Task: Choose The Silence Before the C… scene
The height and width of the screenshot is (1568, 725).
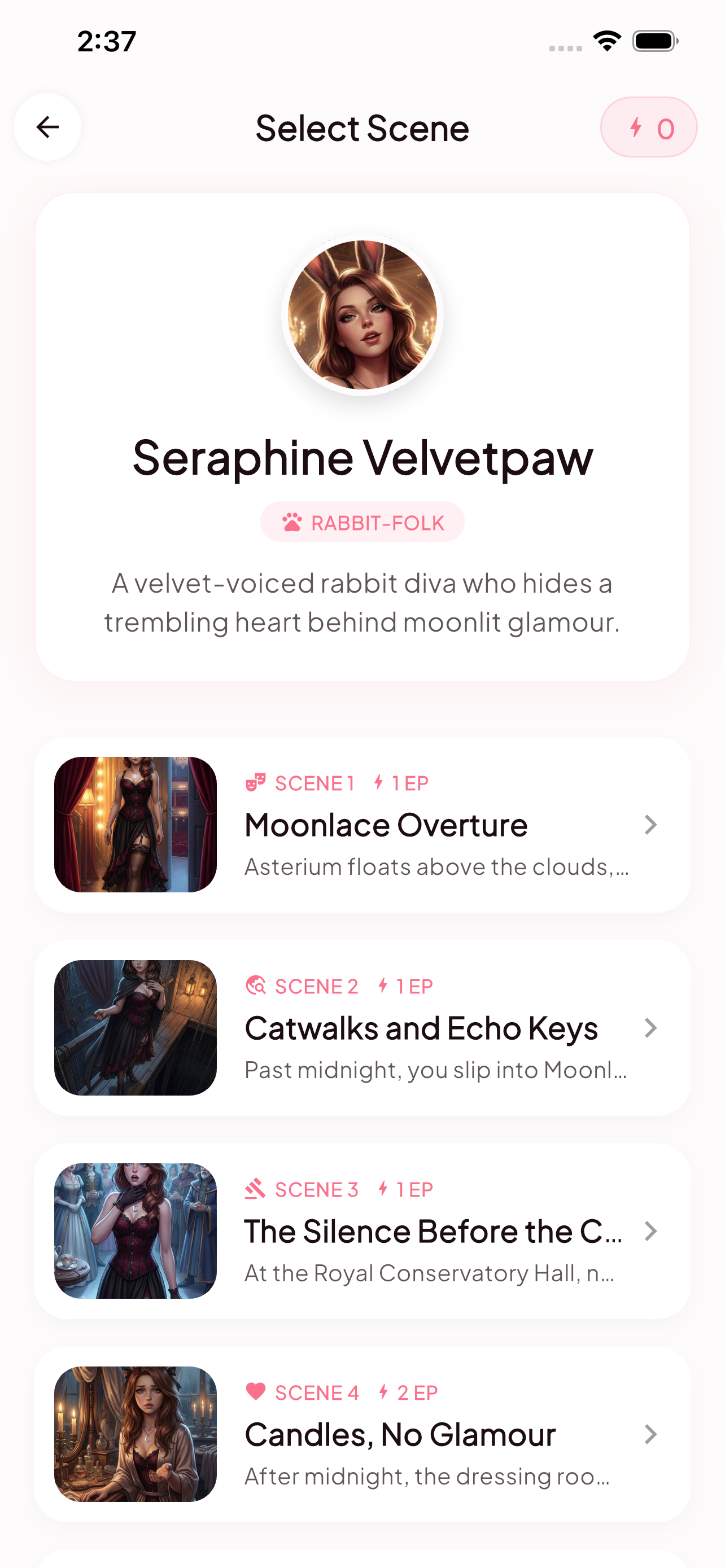Action: [x=362, y=1231]
